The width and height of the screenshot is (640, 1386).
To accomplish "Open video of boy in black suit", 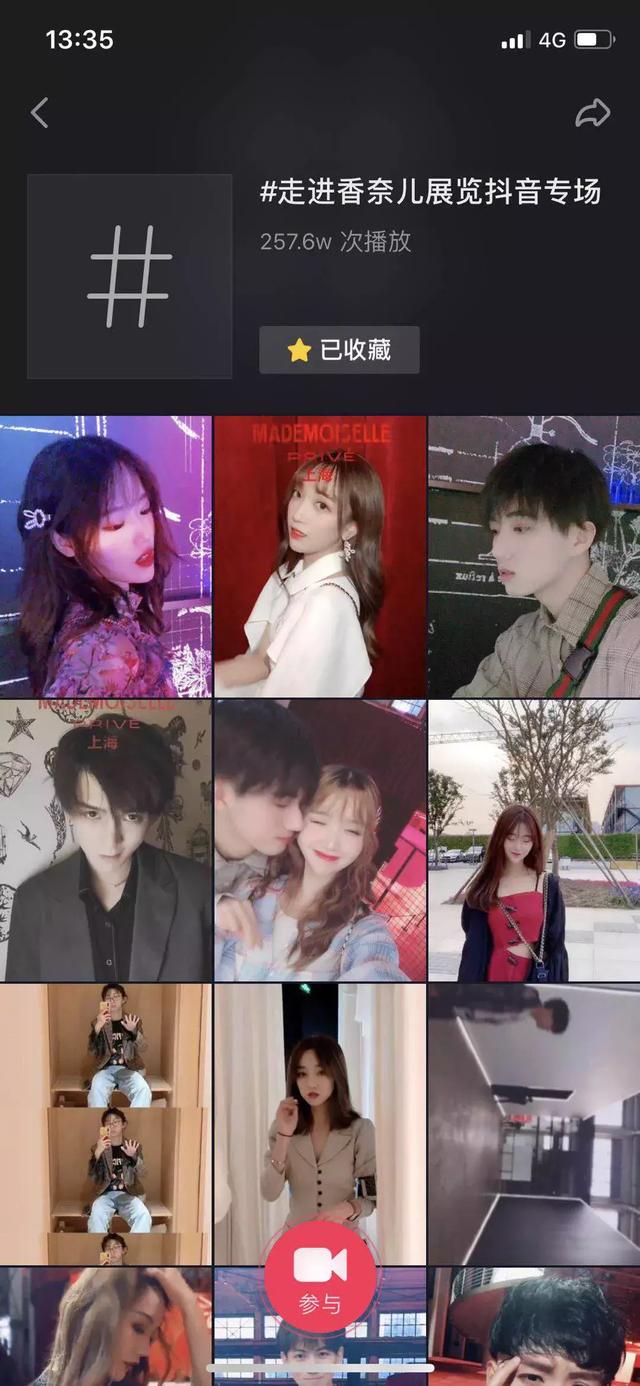I will click(x=105, y=840).
